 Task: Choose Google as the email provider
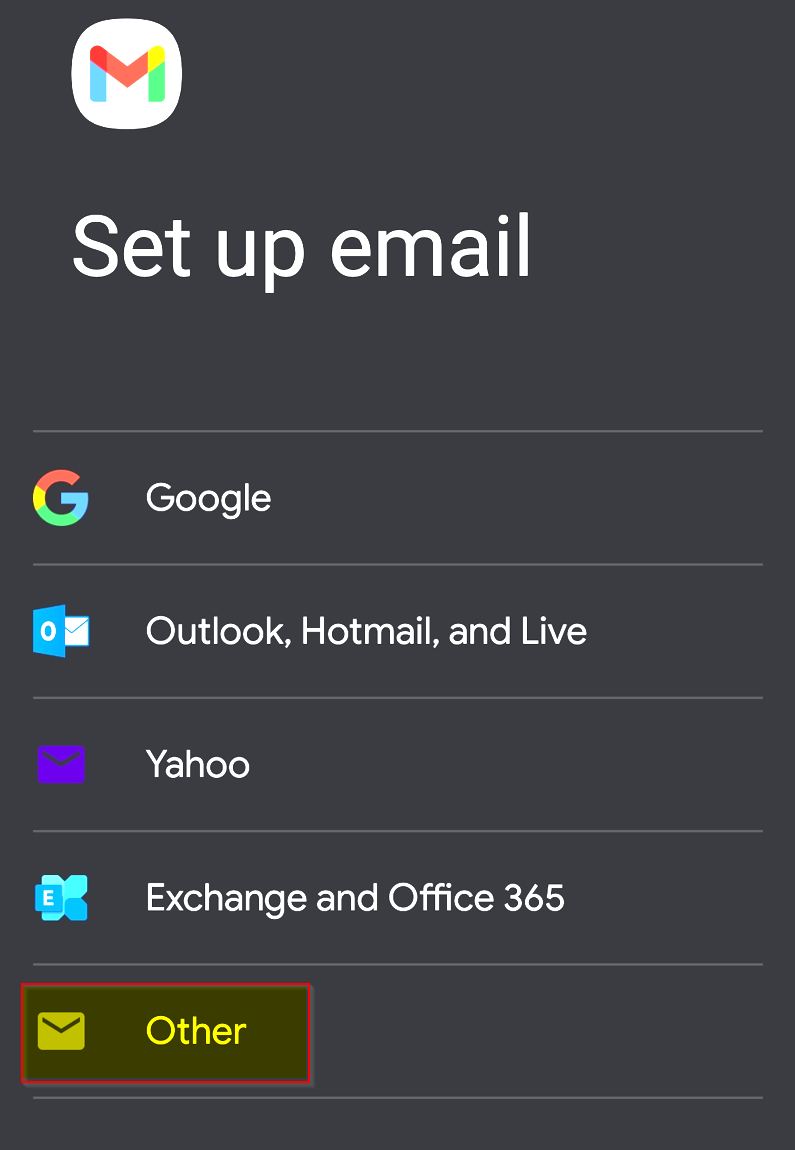[208, 498]
